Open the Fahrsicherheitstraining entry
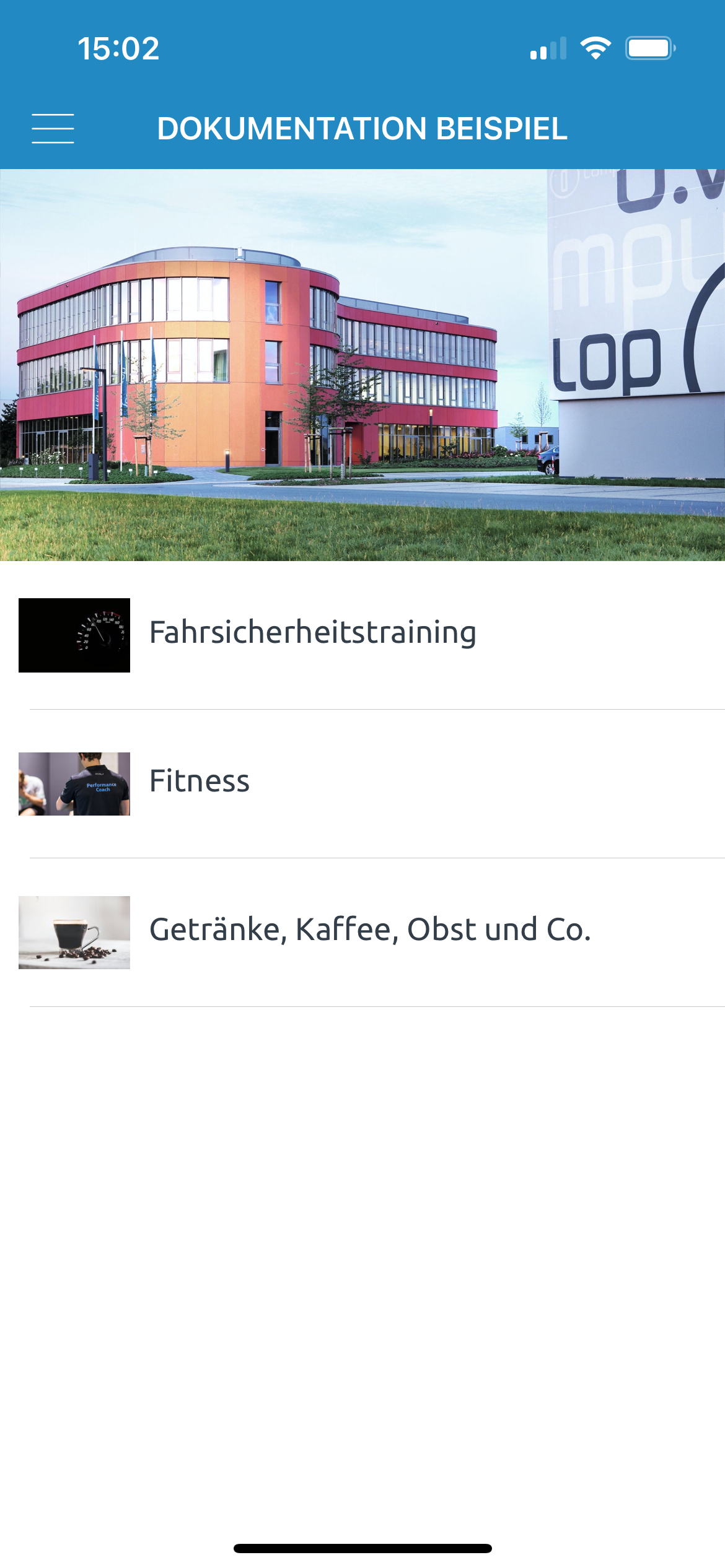The image size is (725, 1568). (312, 634)
